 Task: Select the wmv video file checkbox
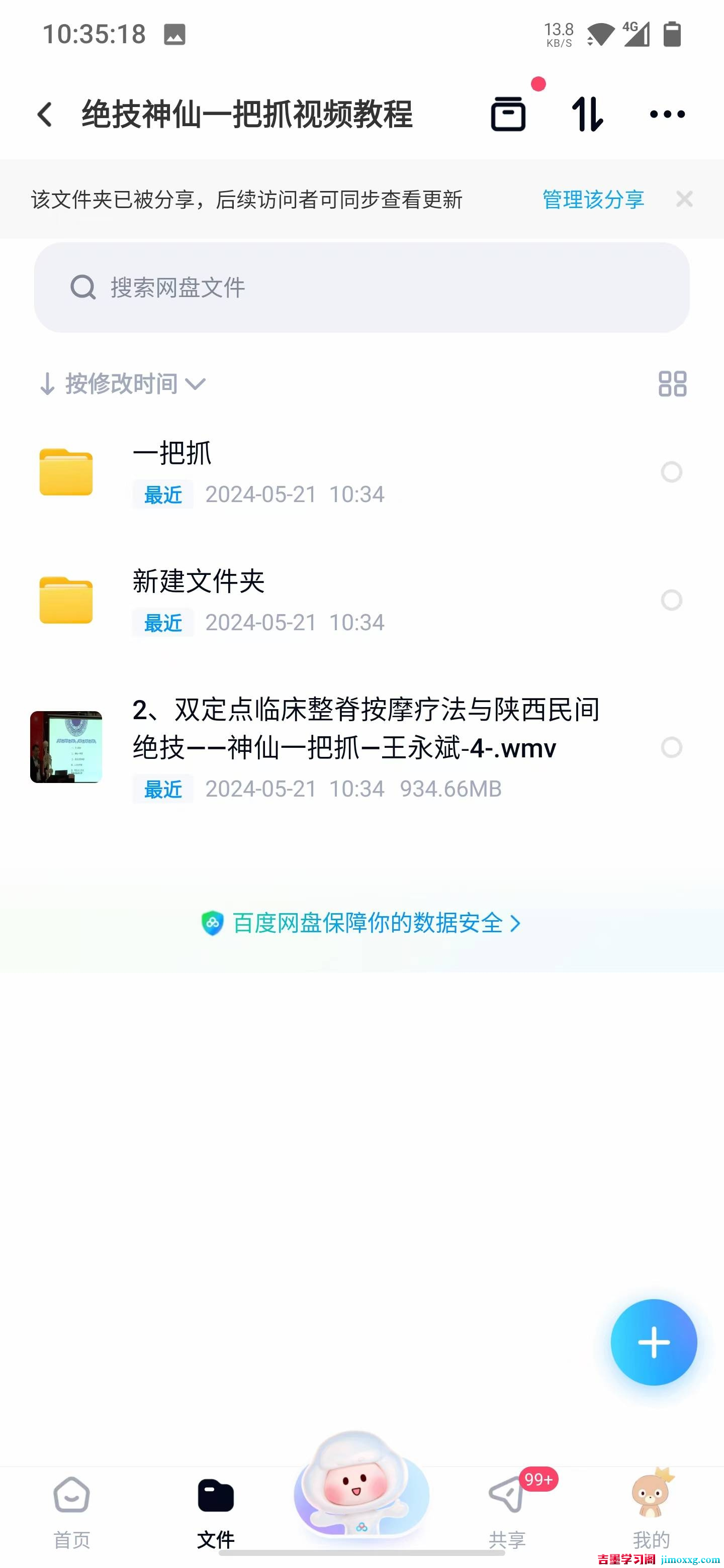click(x=671, y=747)
